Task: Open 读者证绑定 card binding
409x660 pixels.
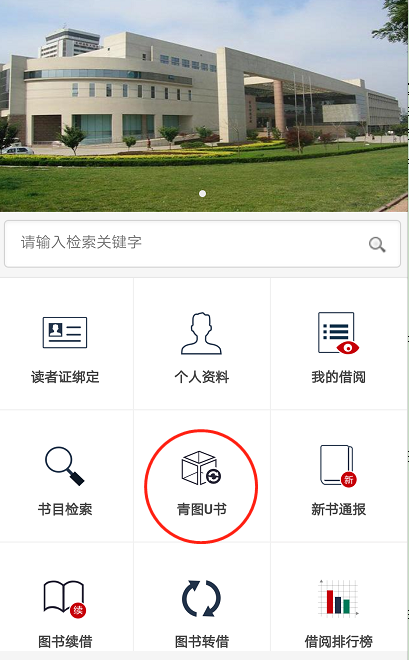Action: click(65, 343)
